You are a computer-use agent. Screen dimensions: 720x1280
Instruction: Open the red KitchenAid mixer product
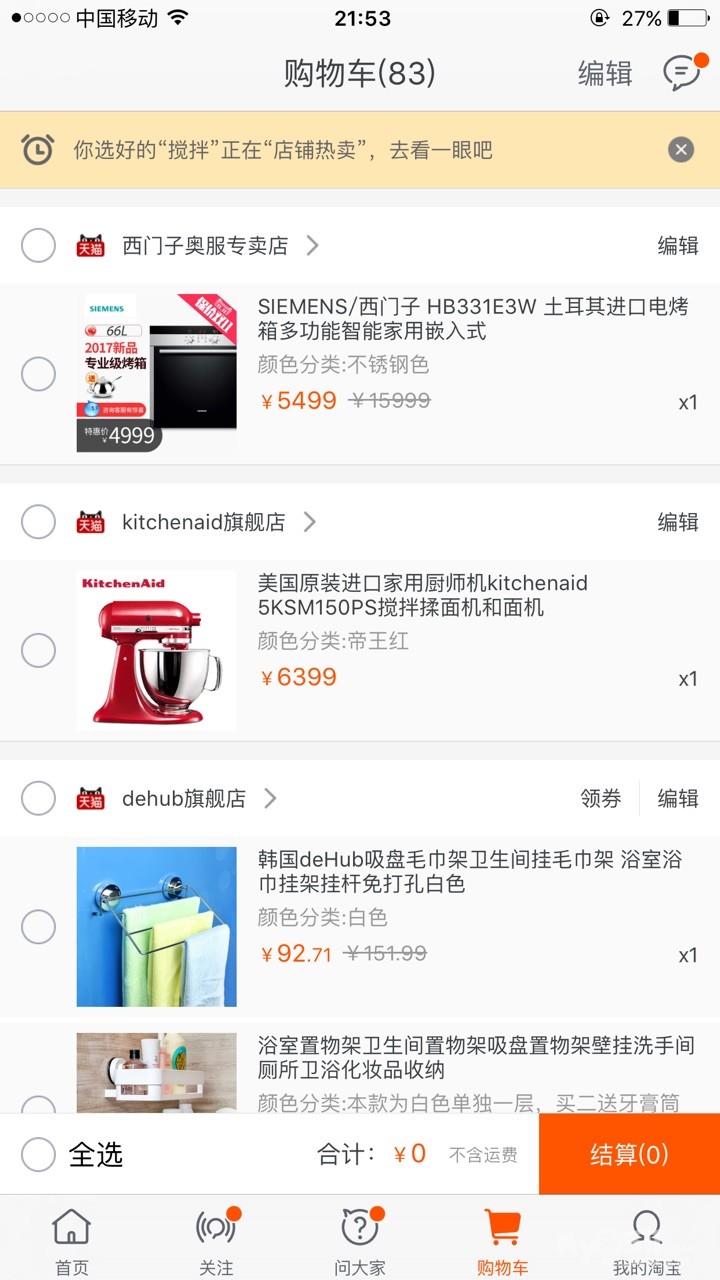(157, 650)
